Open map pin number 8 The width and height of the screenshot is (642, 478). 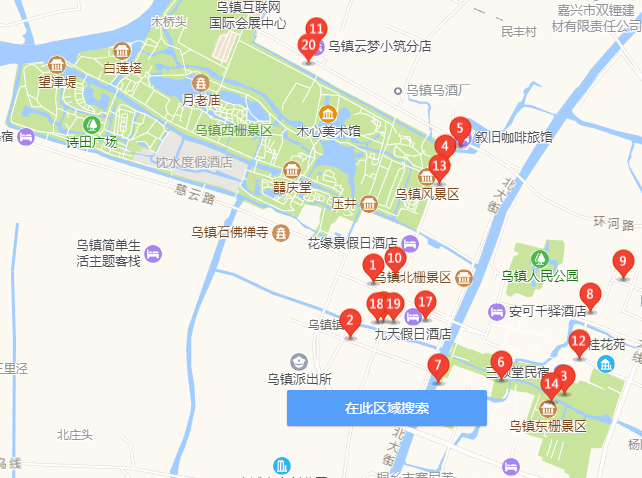click(x=589, y=295)
